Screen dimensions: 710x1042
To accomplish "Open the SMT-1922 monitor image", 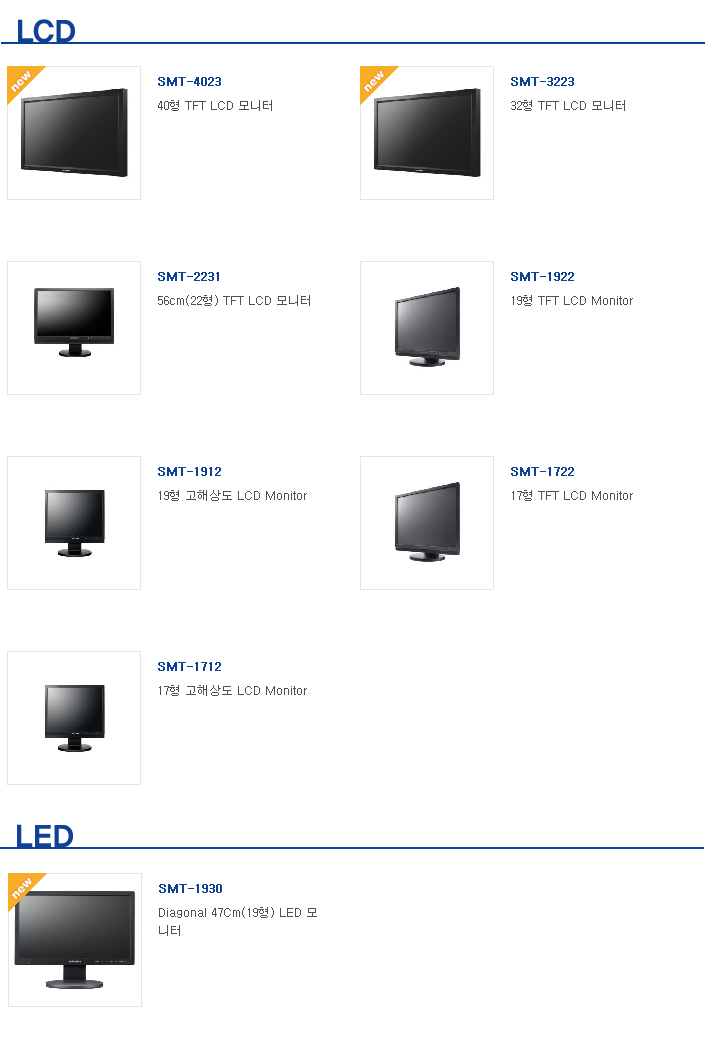I will click(427, 328).
